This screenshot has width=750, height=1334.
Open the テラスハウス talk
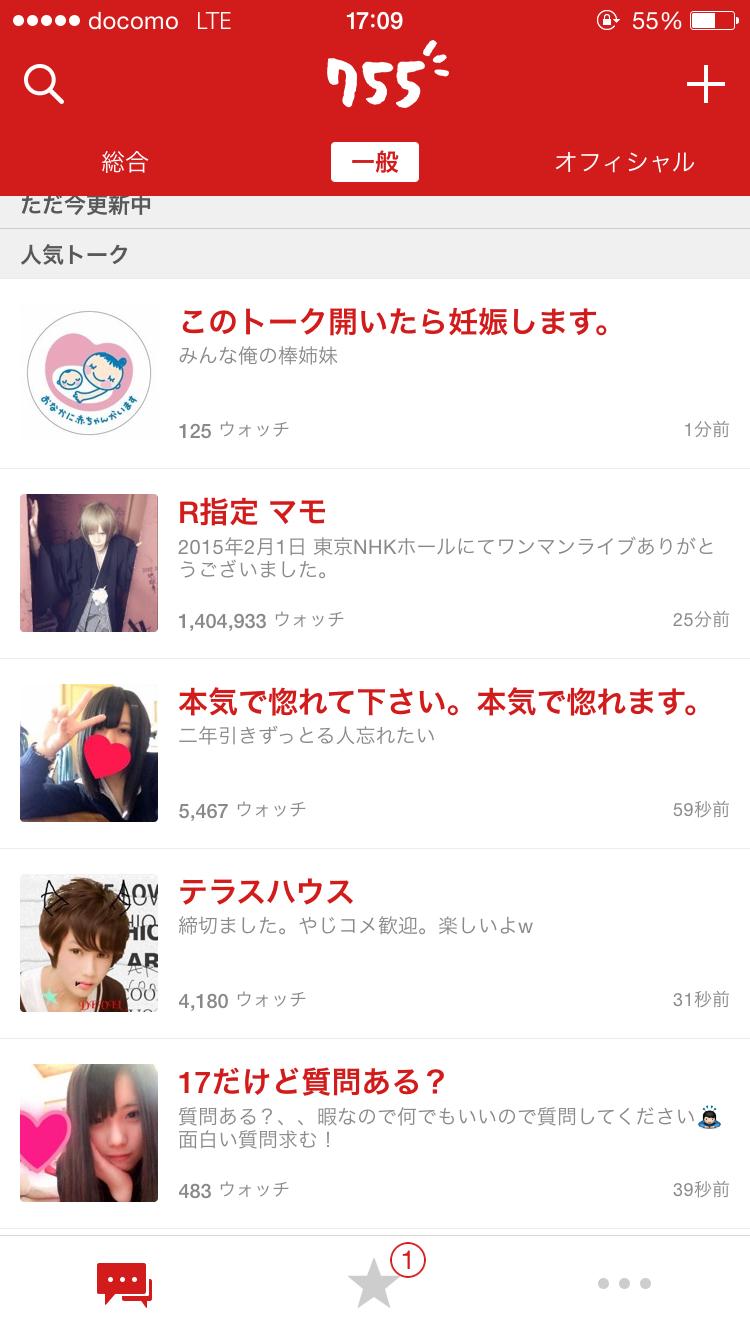(266, 892)
